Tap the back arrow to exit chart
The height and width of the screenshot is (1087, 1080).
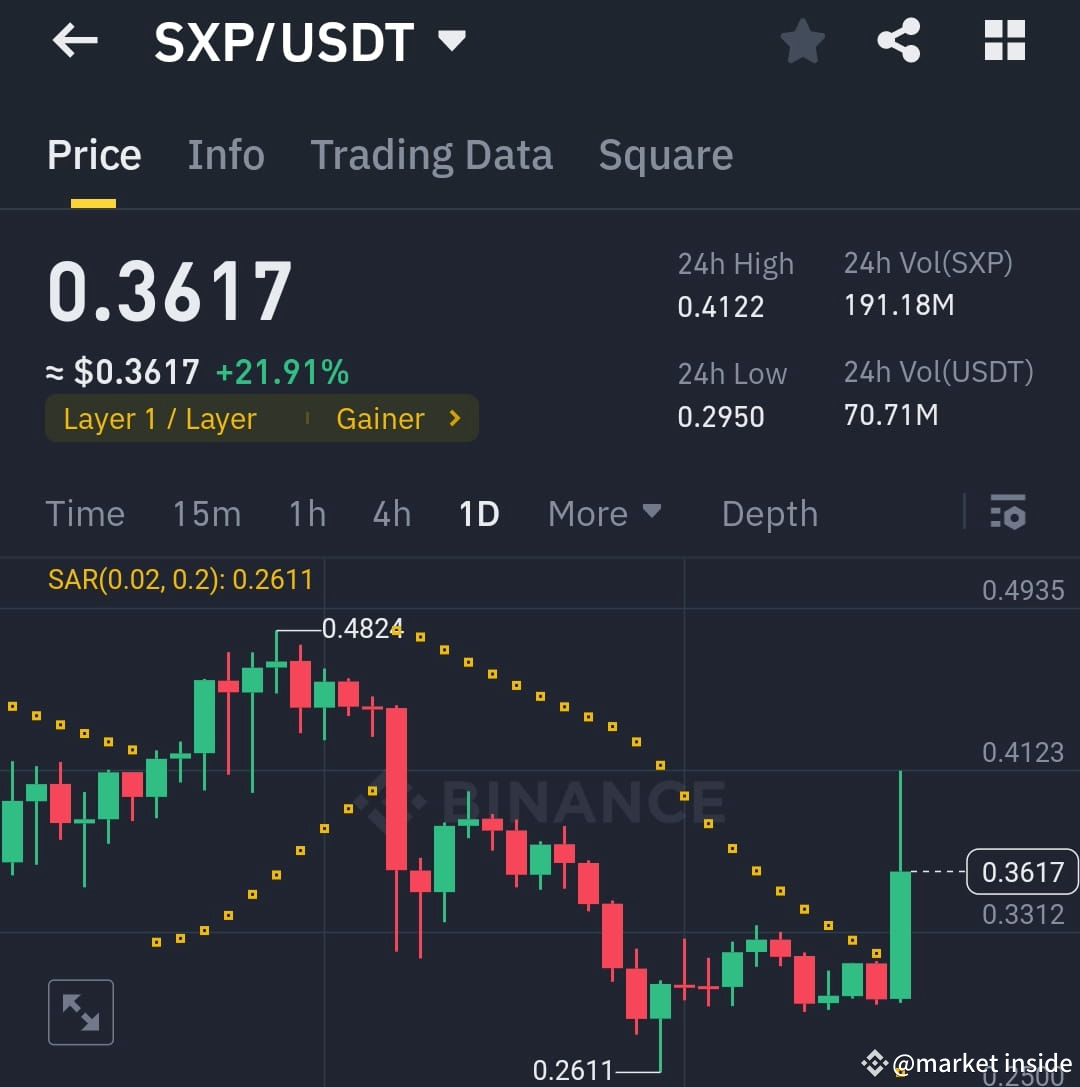tap(75, 40)
